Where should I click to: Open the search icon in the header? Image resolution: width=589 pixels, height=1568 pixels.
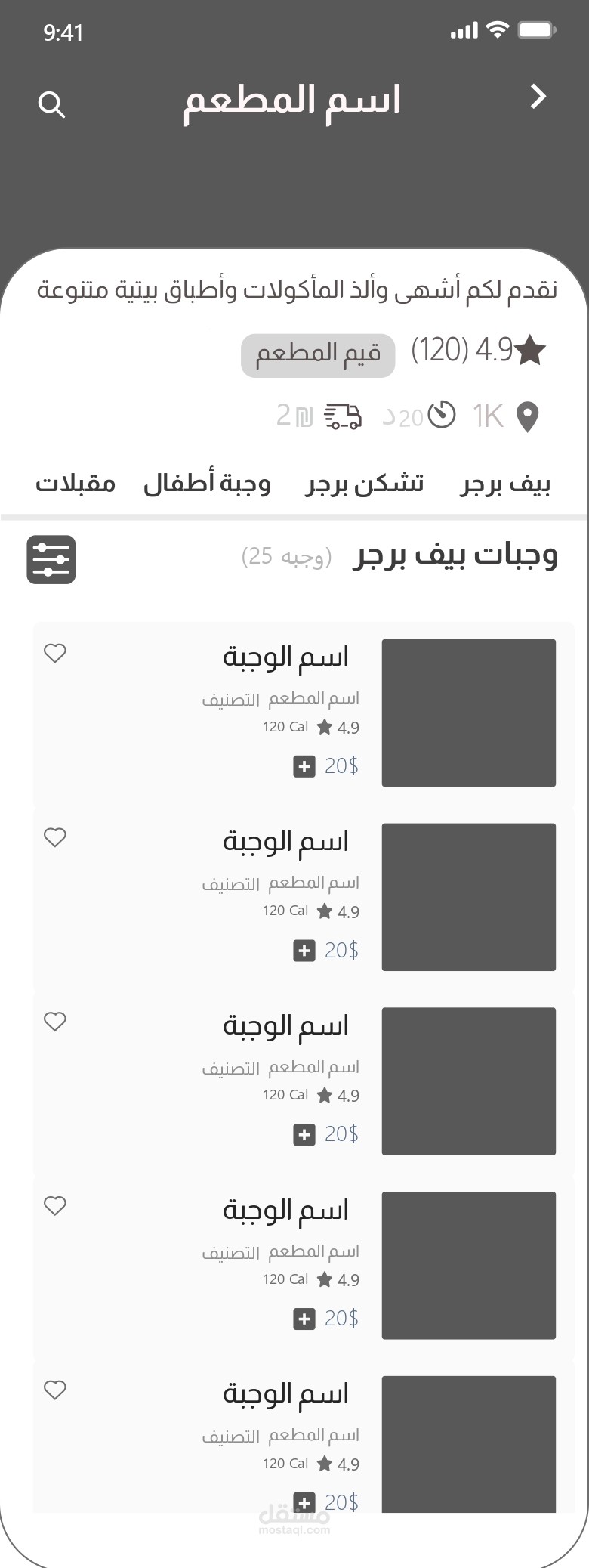[51, 104]
